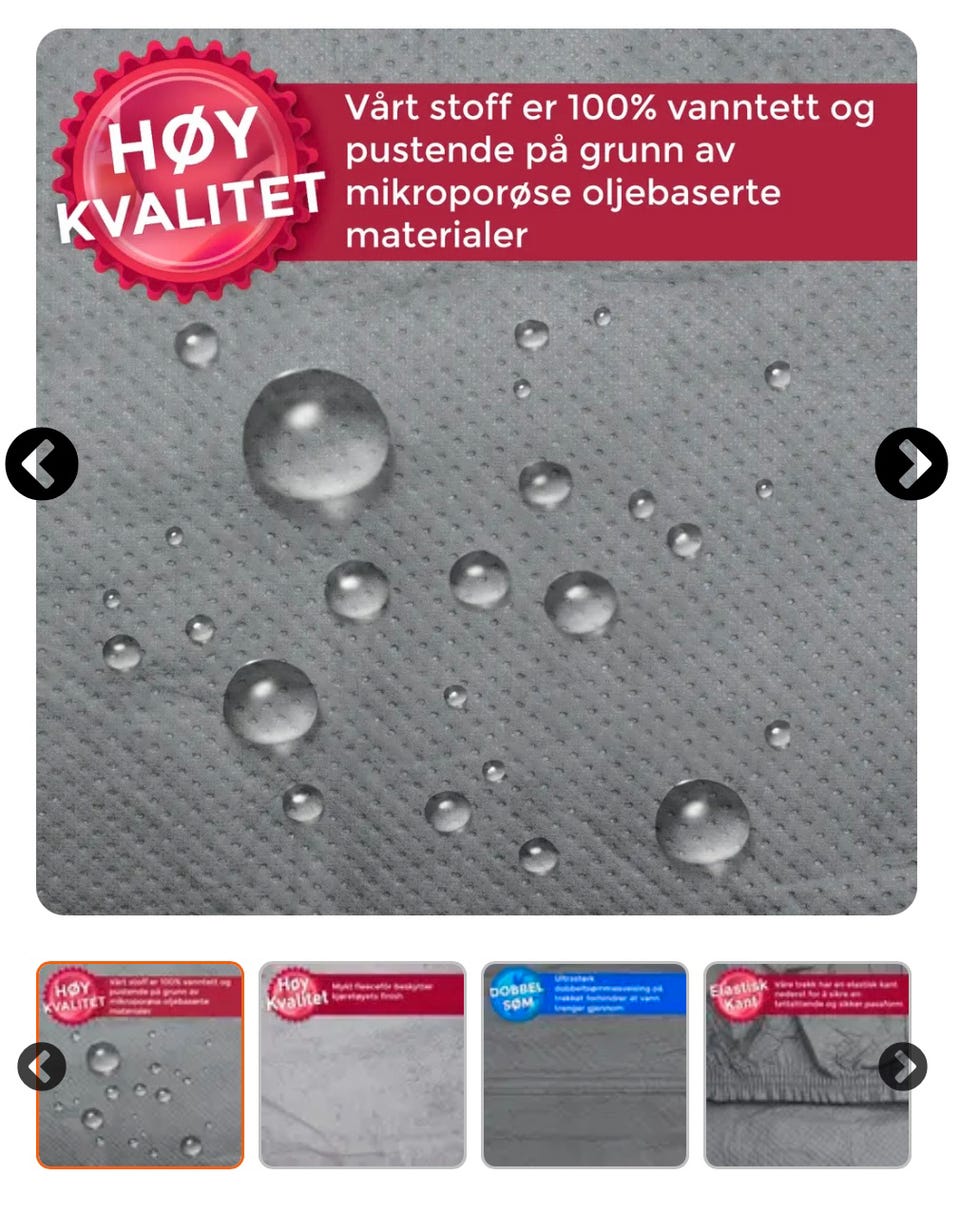960x1213 pixels.
Task: Click the main fabric image to enlarge it
Action: (x=480, y=600)
